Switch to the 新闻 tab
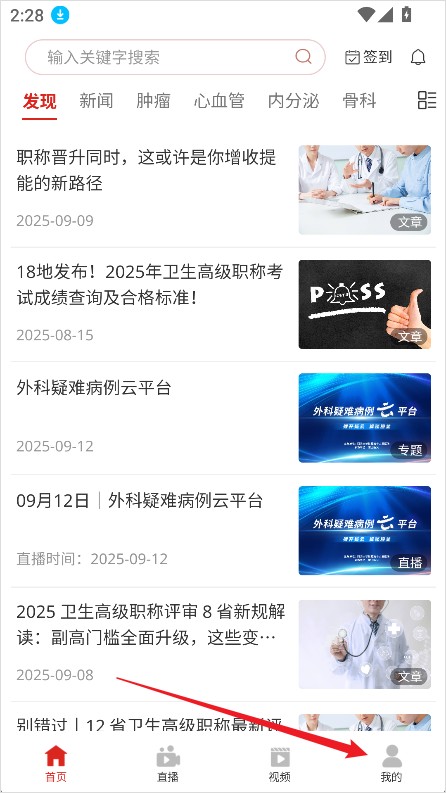 tap(96, 101)
